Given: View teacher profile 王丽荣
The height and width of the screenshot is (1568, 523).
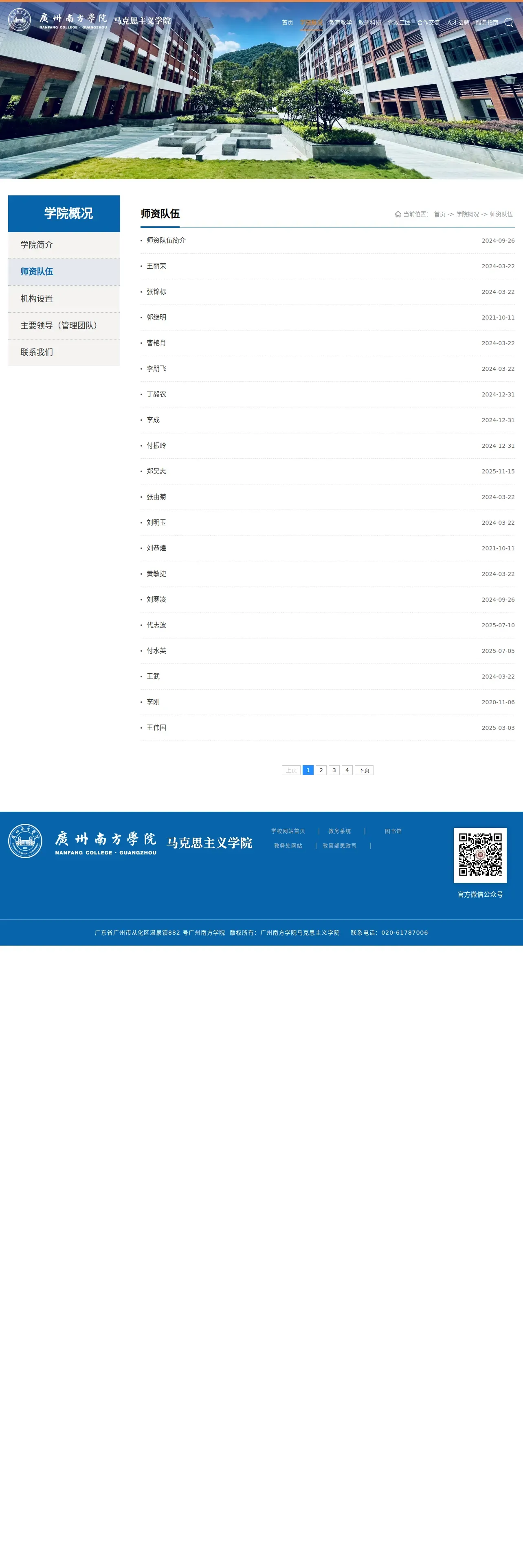Looking at the screenshot, I should coord(156,266).
